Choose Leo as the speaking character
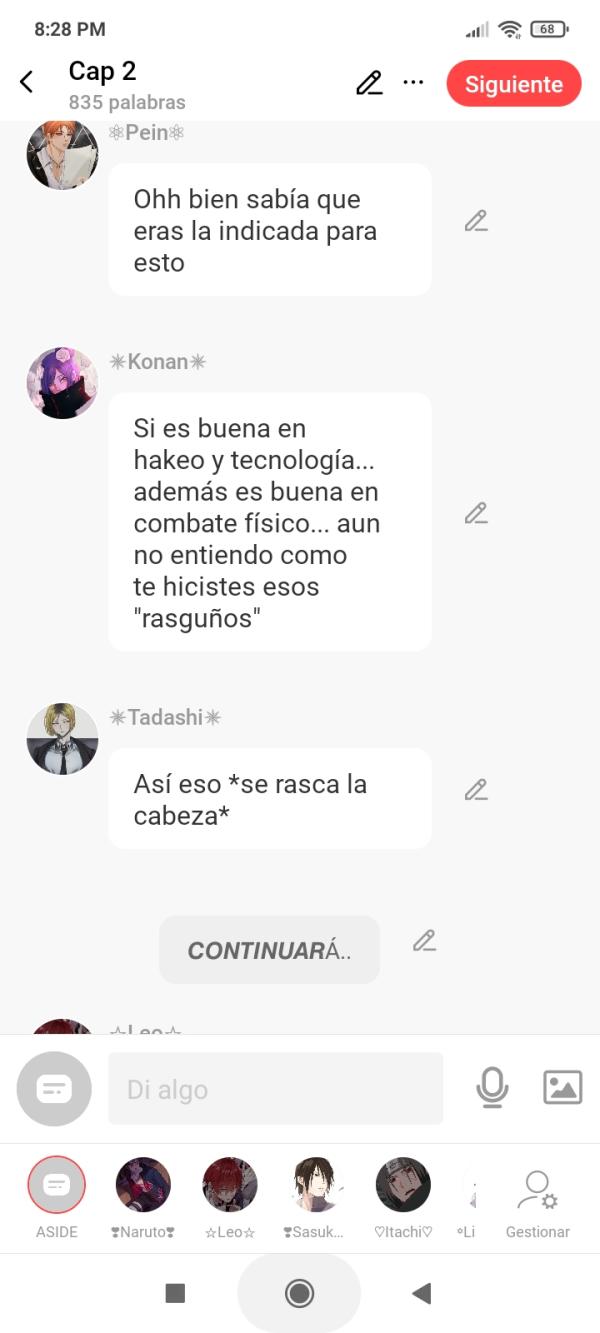This screenshot has height=1333, width=600. click(x=230, y=1186)
